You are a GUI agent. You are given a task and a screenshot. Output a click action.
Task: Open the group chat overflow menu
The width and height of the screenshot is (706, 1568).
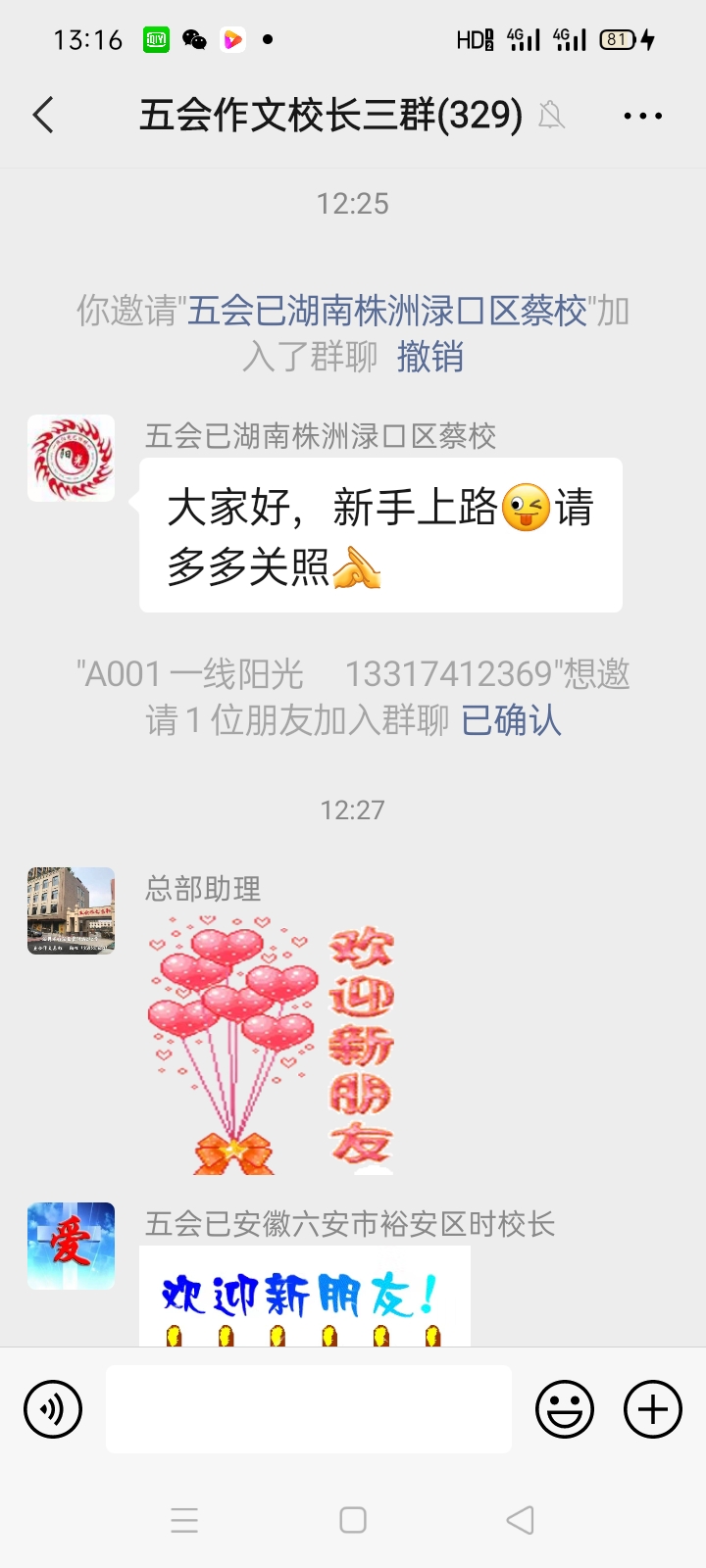pos(642,116)
